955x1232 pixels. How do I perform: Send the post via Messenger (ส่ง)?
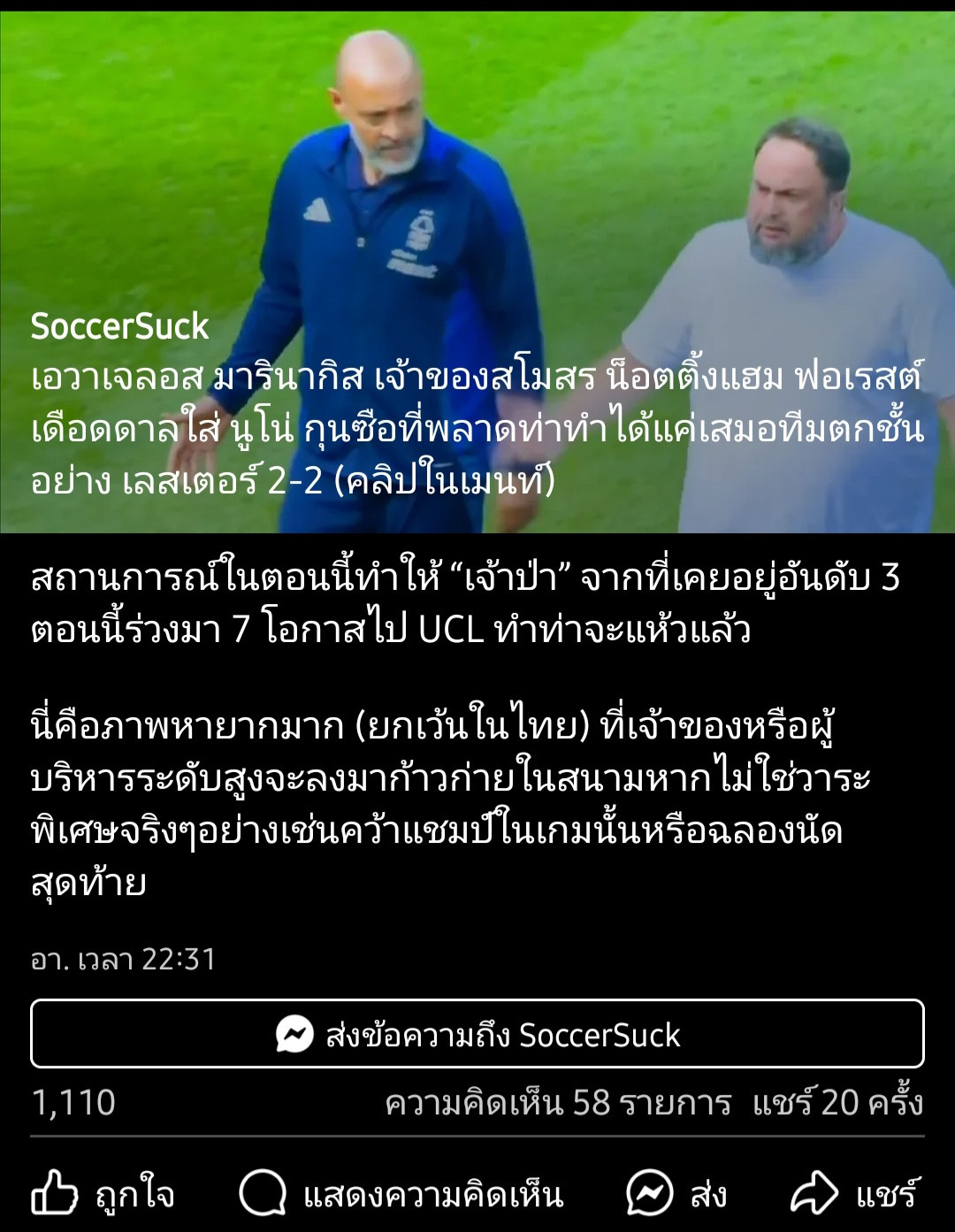click(x=676, y=1195)
